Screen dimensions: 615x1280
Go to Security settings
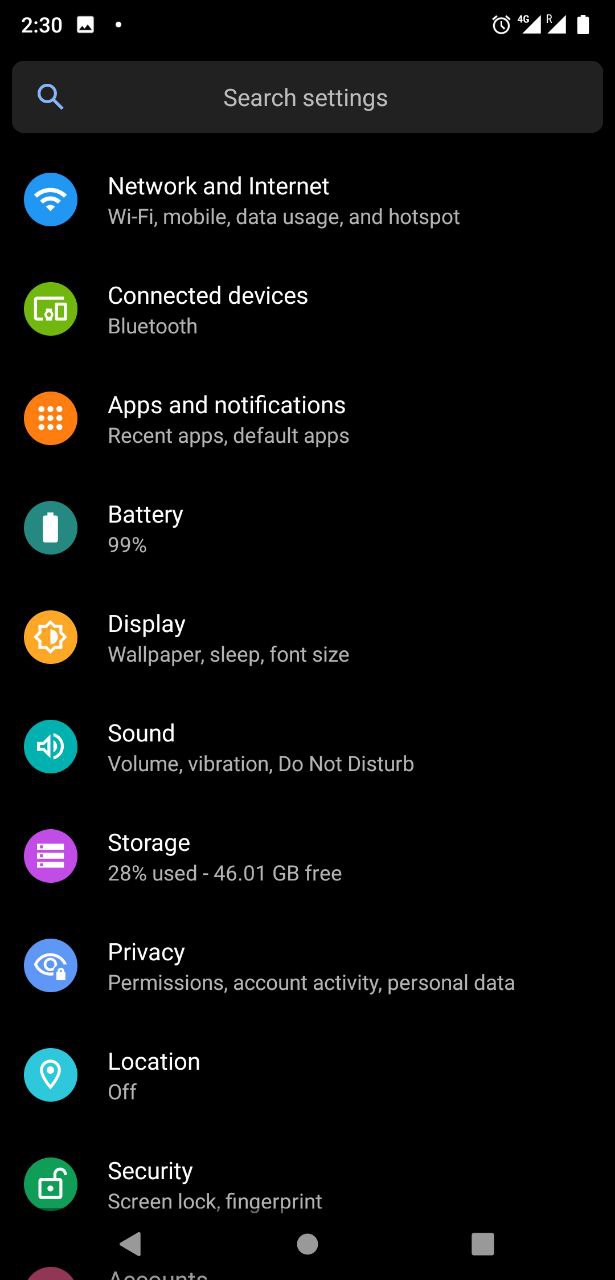pos(307,1178)
